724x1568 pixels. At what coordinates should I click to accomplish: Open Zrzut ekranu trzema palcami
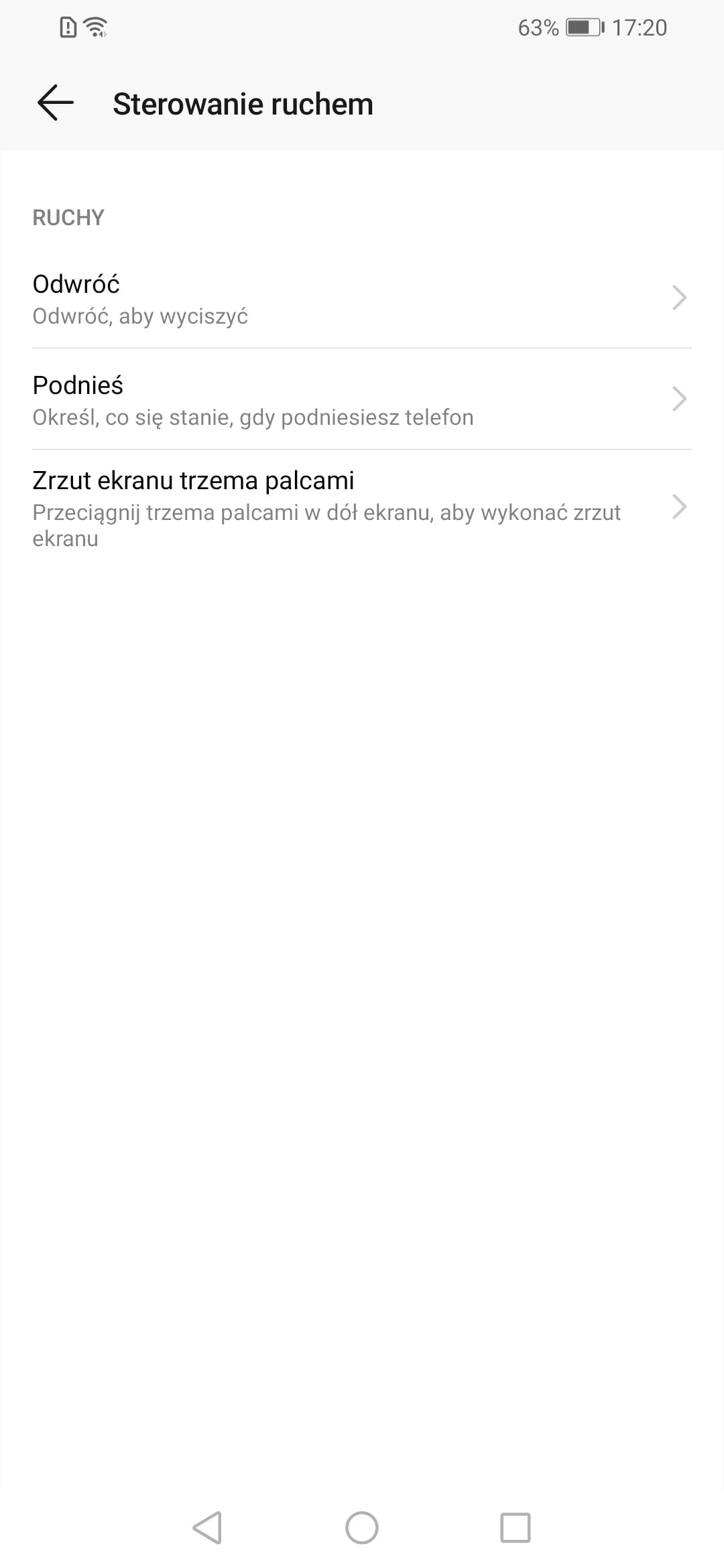(362, 509)
